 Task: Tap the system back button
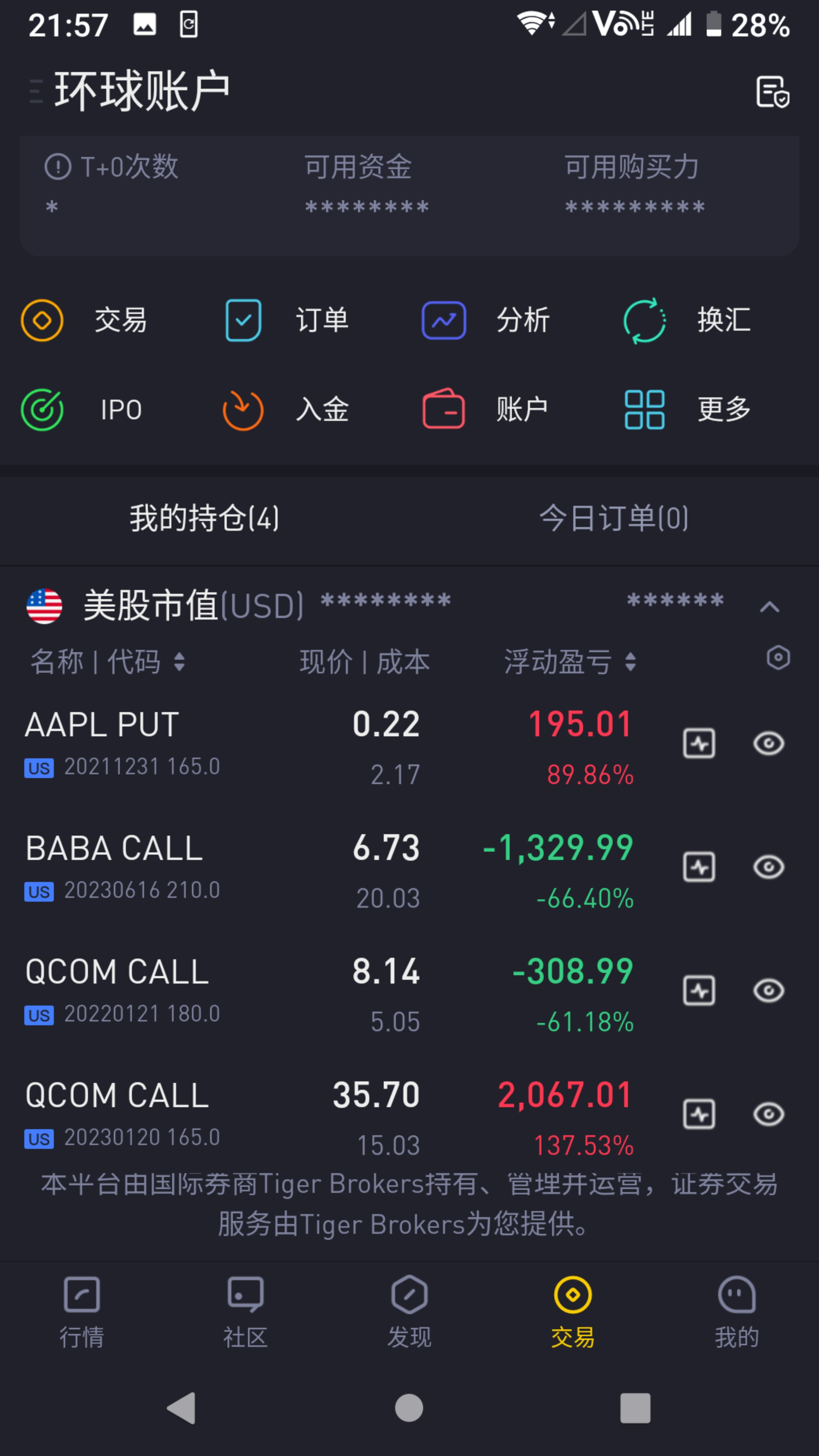coord(182,1407)
